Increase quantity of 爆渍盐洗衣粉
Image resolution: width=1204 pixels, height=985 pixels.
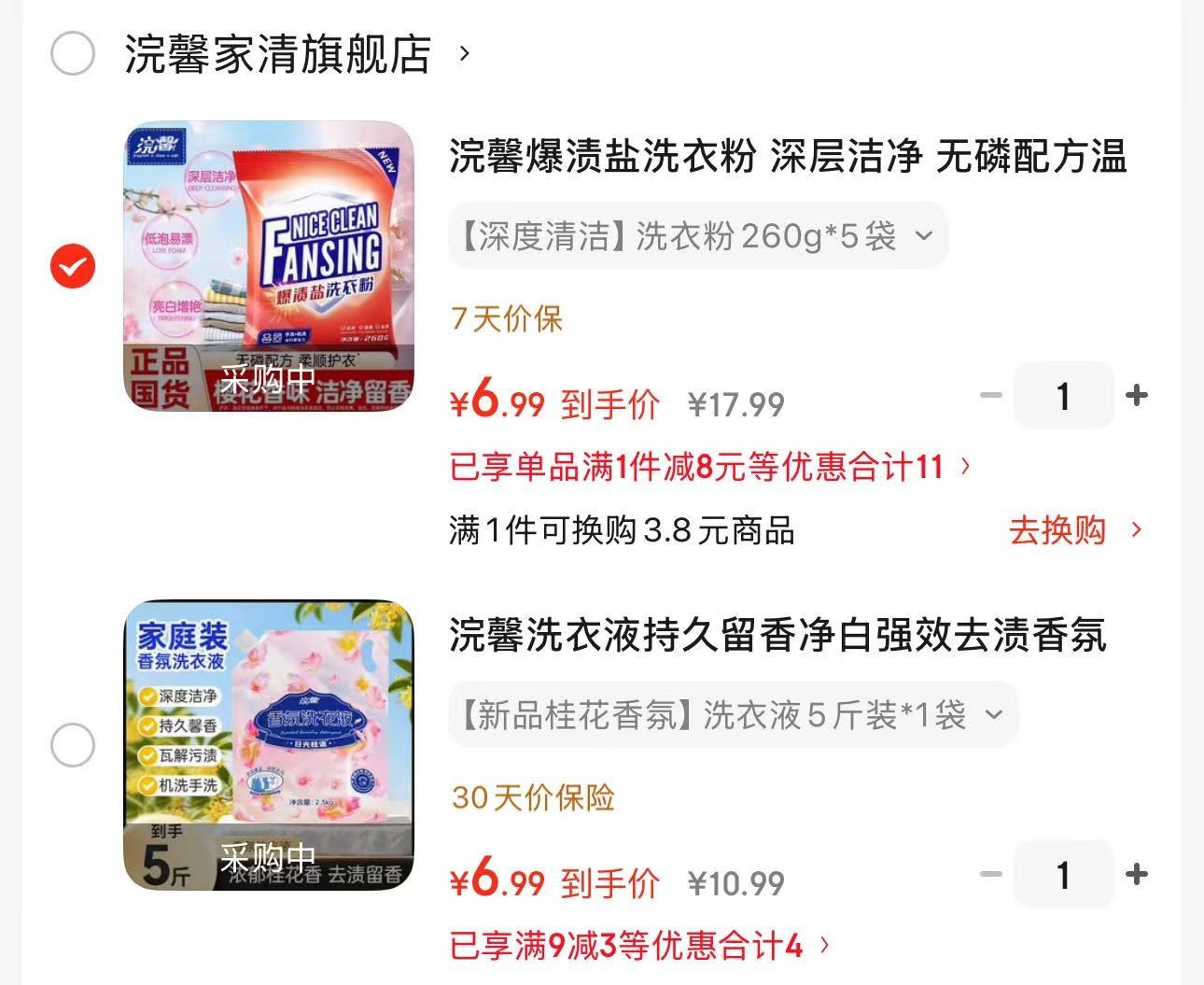click(1136, 396)
